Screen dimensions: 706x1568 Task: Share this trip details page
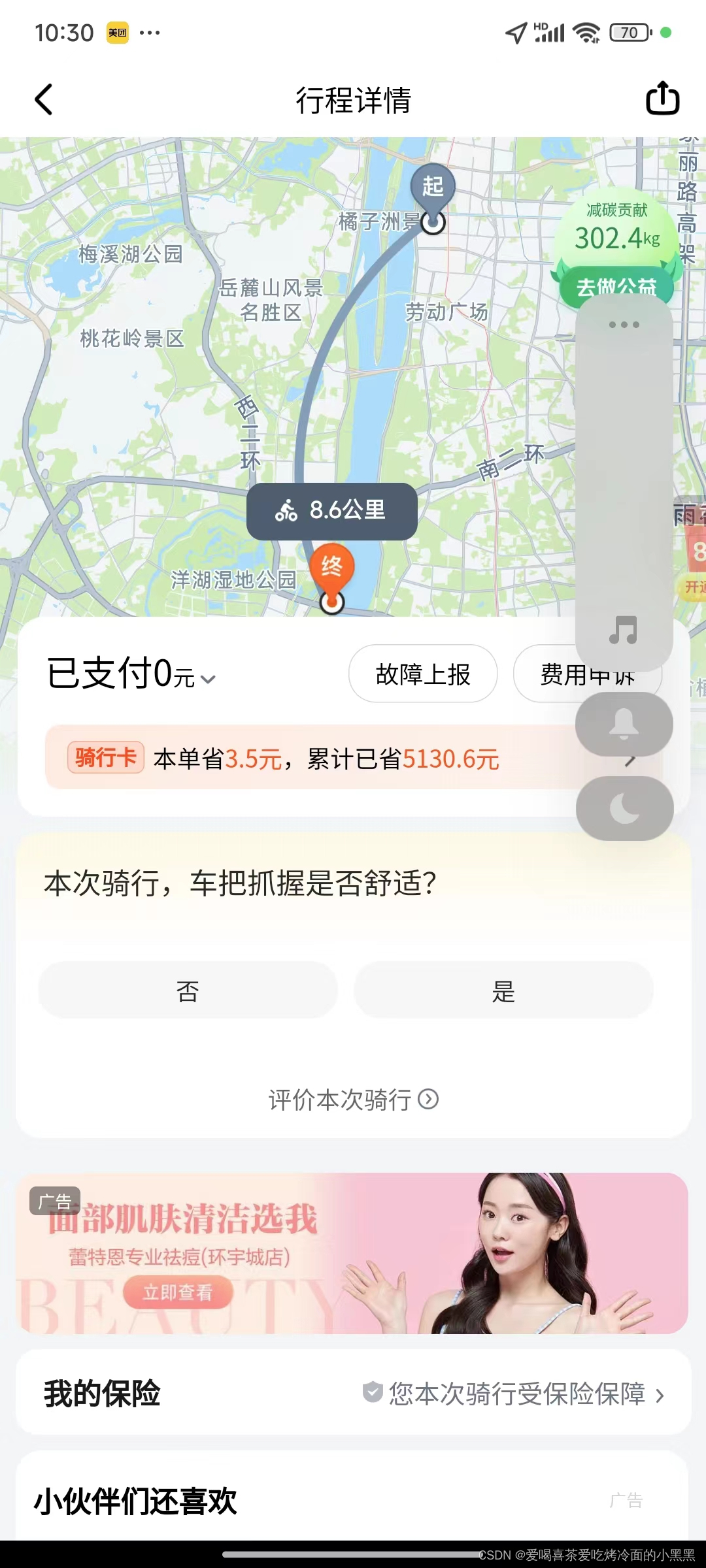point(662,99)
